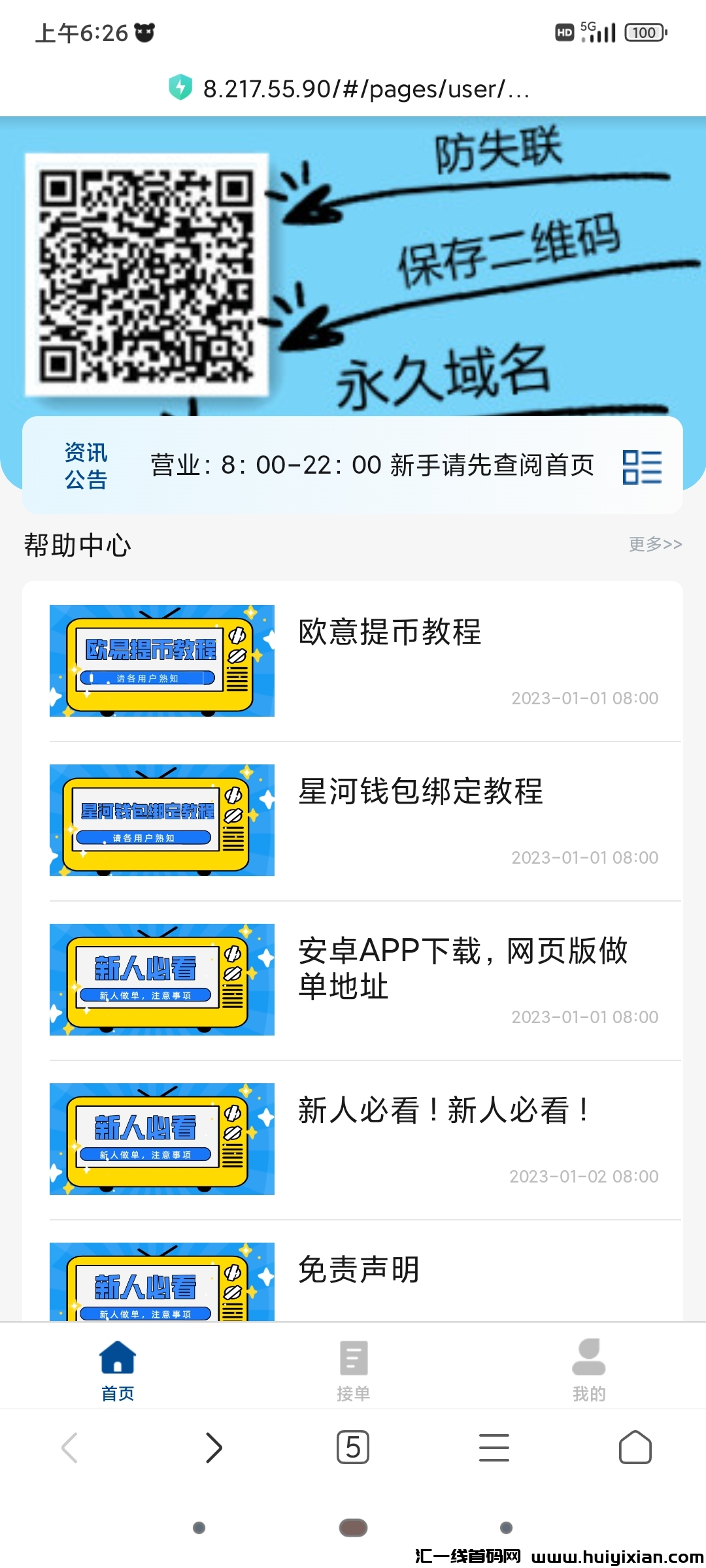This screenshot has height=1568, width=706.
Task: Open the browser menu
Action: tap(494, 1448)
